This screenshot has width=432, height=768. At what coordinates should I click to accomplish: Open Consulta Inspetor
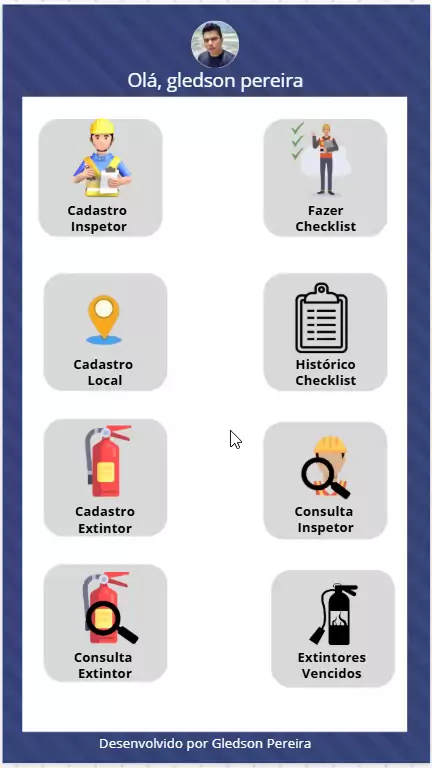tap(325, 480)
